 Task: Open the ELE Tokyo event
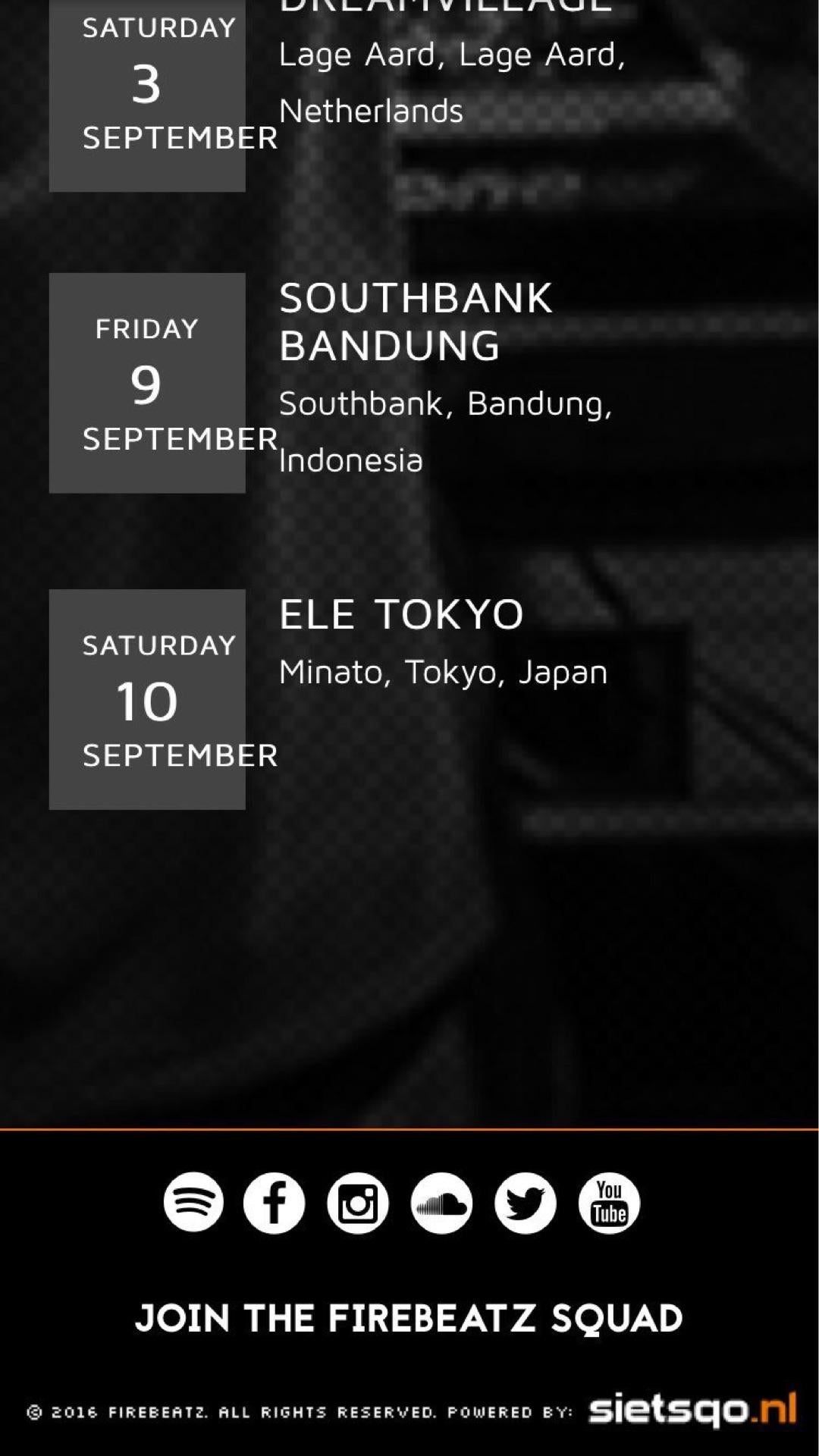click(x=401, y=614)
